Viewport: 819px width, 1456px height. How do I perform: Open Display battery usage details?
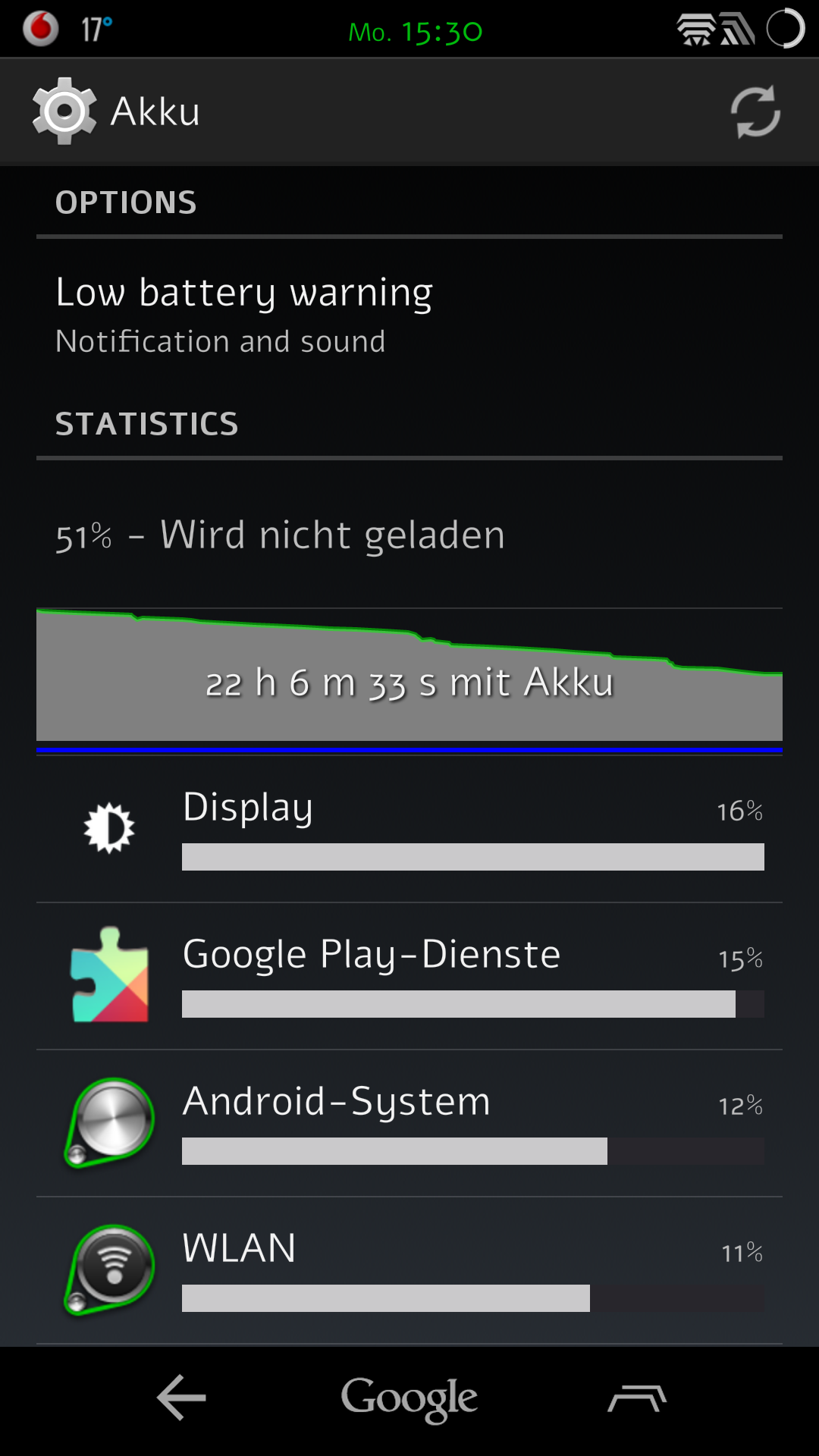[409, 828]
